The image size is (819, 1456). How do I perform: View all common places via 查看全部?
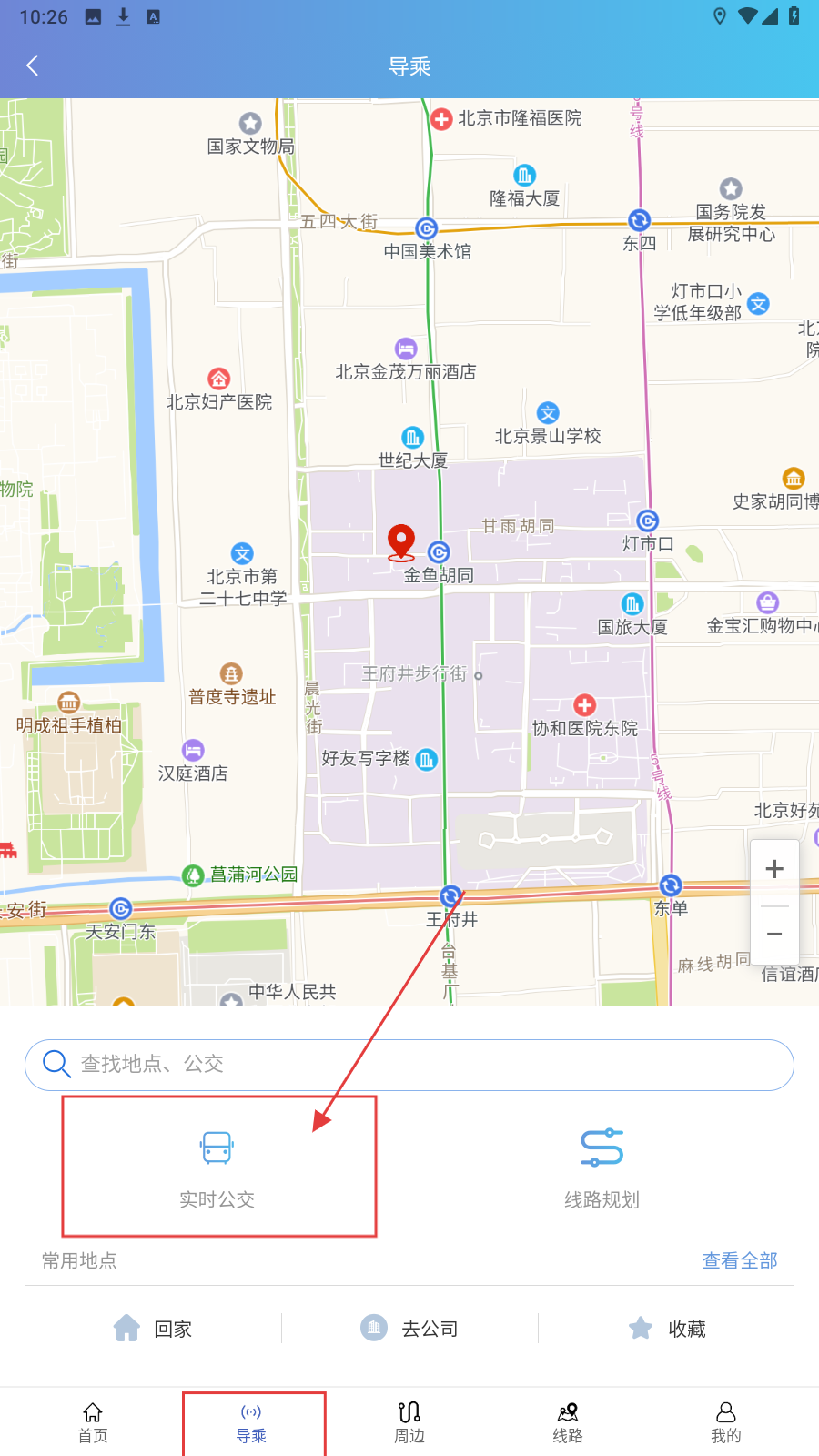click(x=739, y=1260)
